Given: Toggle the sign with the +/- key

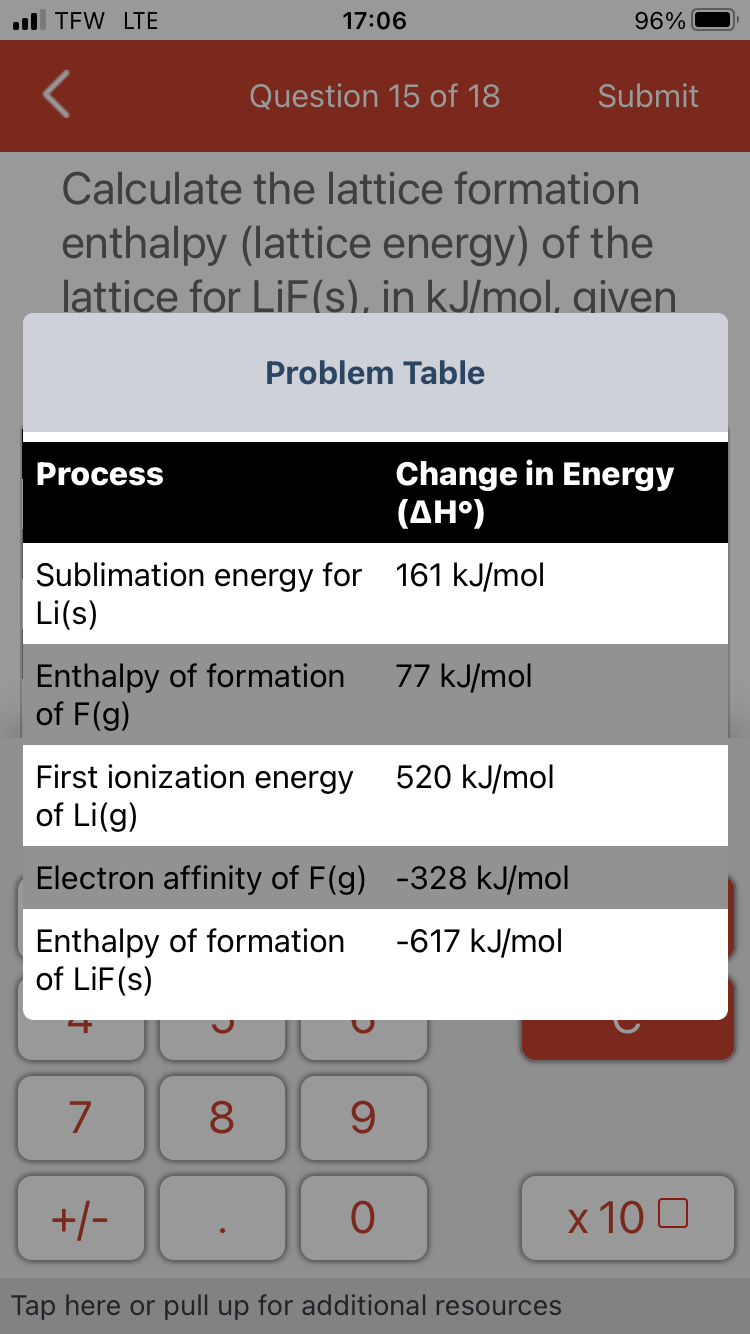Looking at the screenshot, I should point(80,1218).
